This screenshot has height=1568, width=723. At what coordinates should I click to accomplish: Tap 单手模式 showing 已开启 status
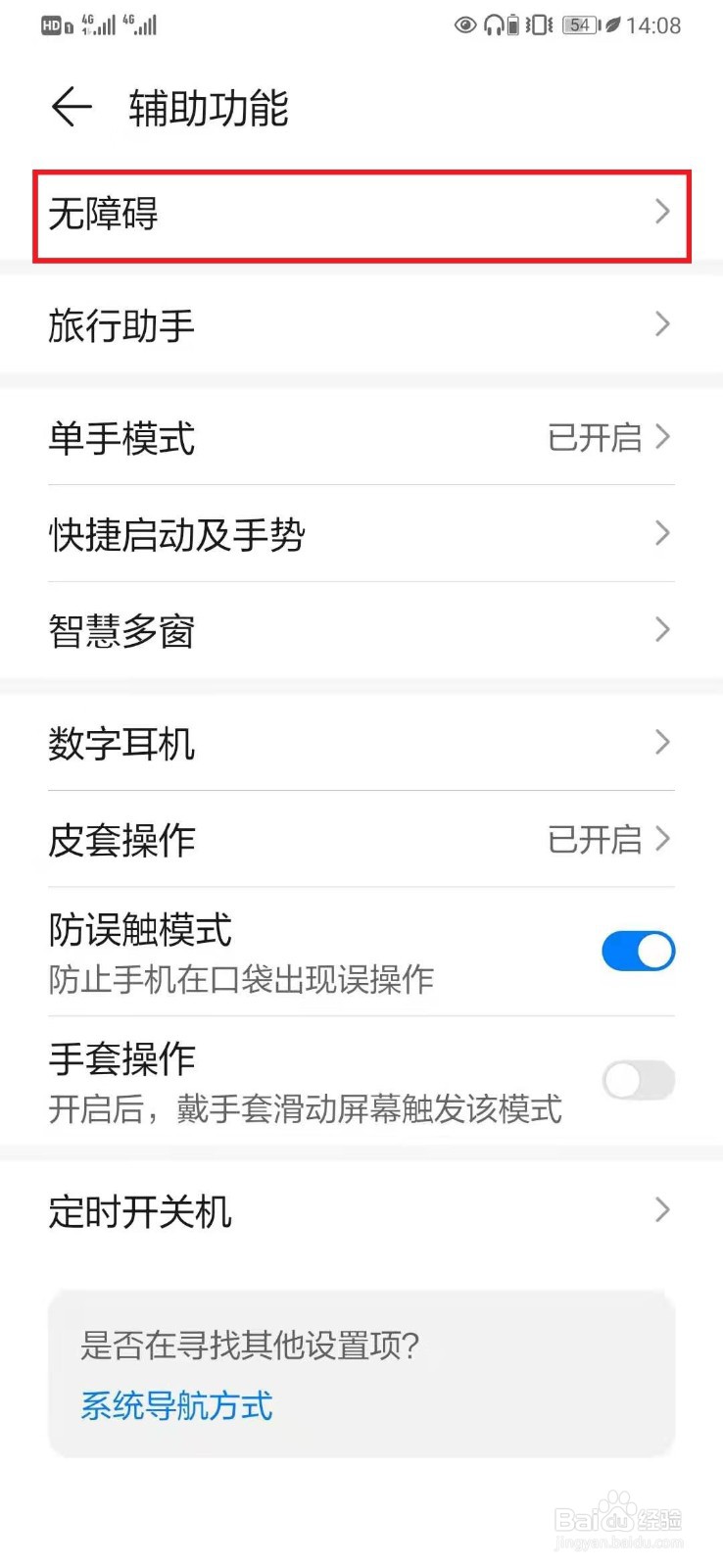361,438
